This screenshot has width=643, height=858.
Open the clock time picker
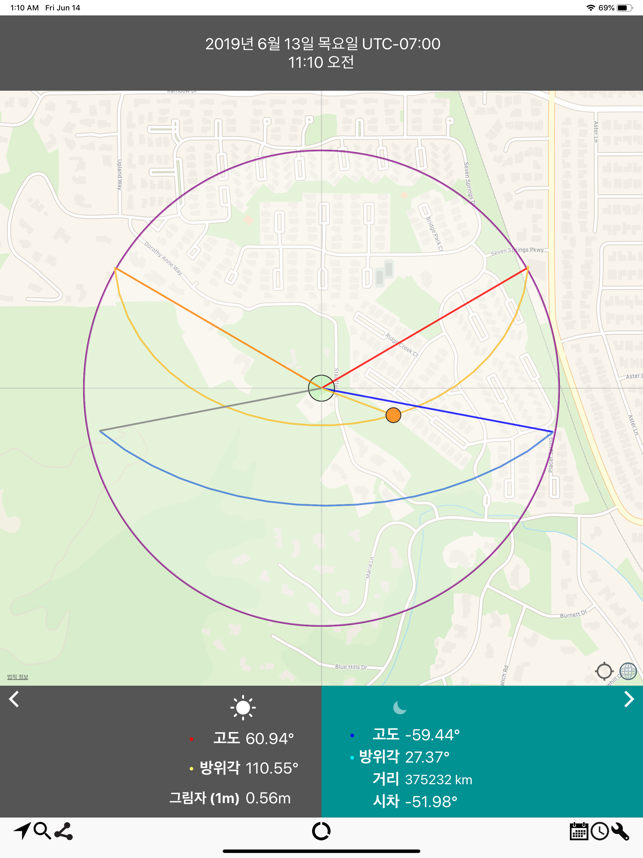pyautogui.click(x=600, y=831)
